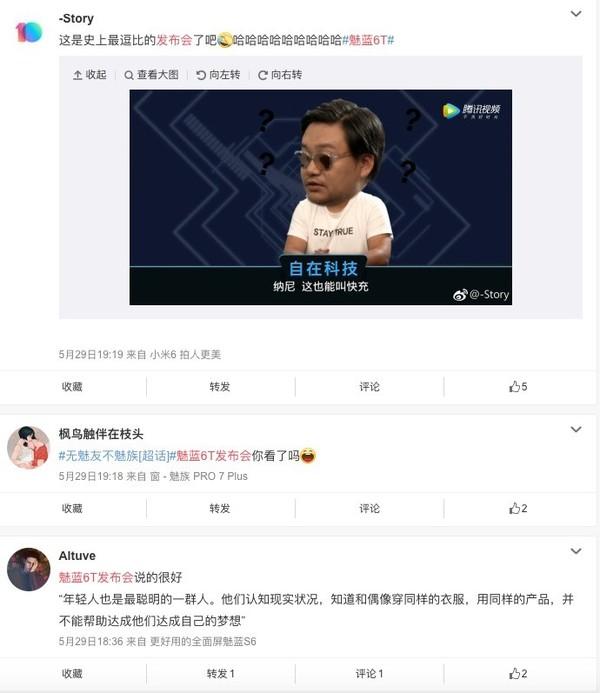Open the #无魅友不魅族[超话]# topic link
The image size is (600, 693).
[x=113, y=456]
